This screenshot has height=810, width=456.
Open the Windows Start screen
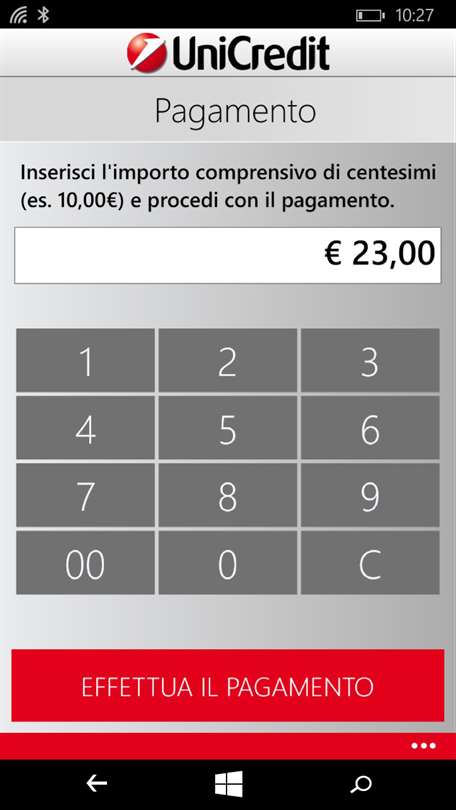click(228, 784)
